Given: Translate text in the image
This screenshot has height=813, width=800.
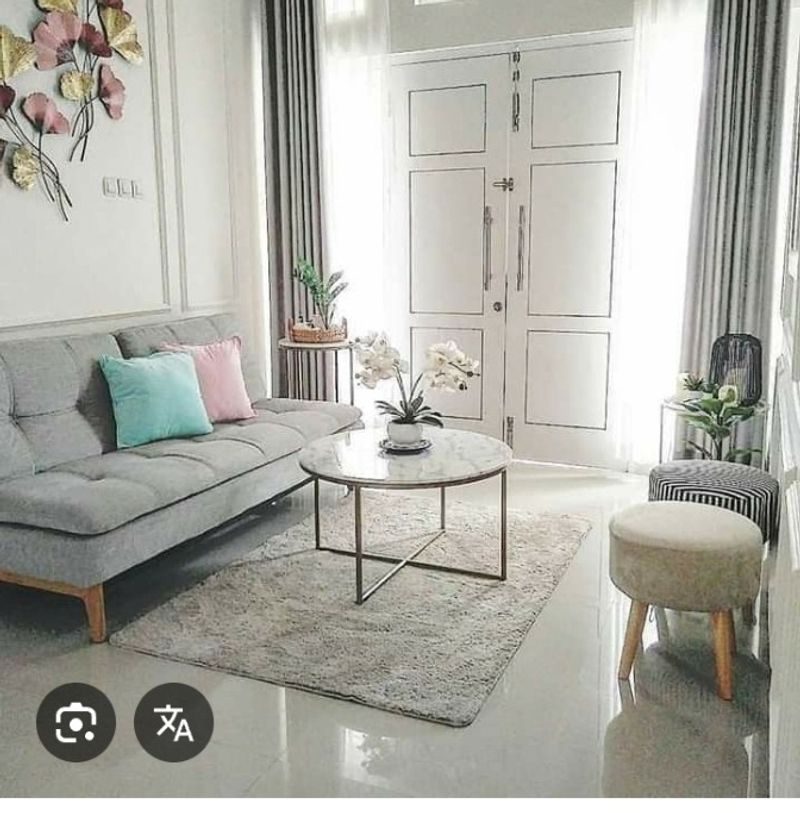Looking at the screenshot, I should (x=174, y=722).
